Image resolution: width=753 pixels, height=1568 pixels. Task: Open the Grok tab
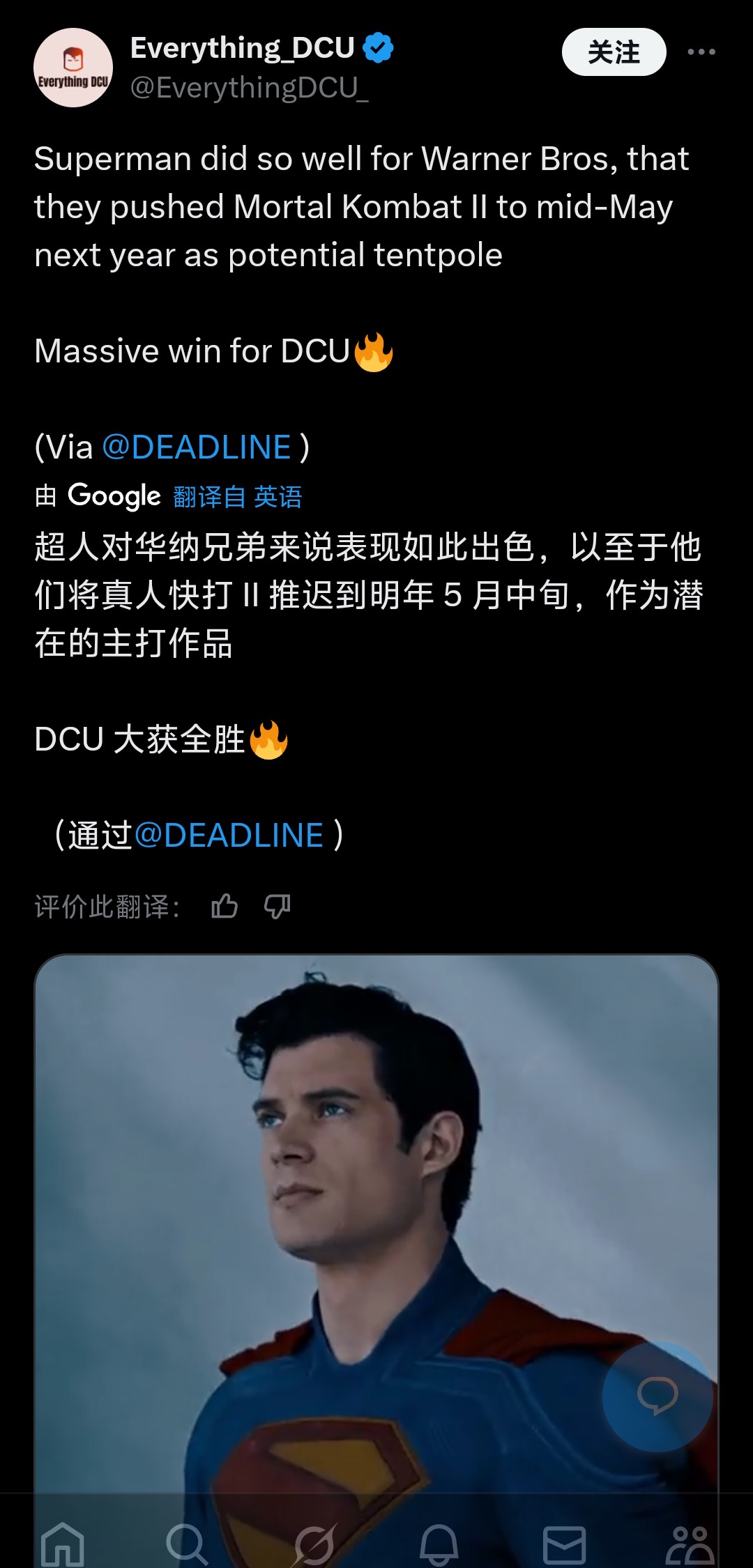(x=314, y=1544)
